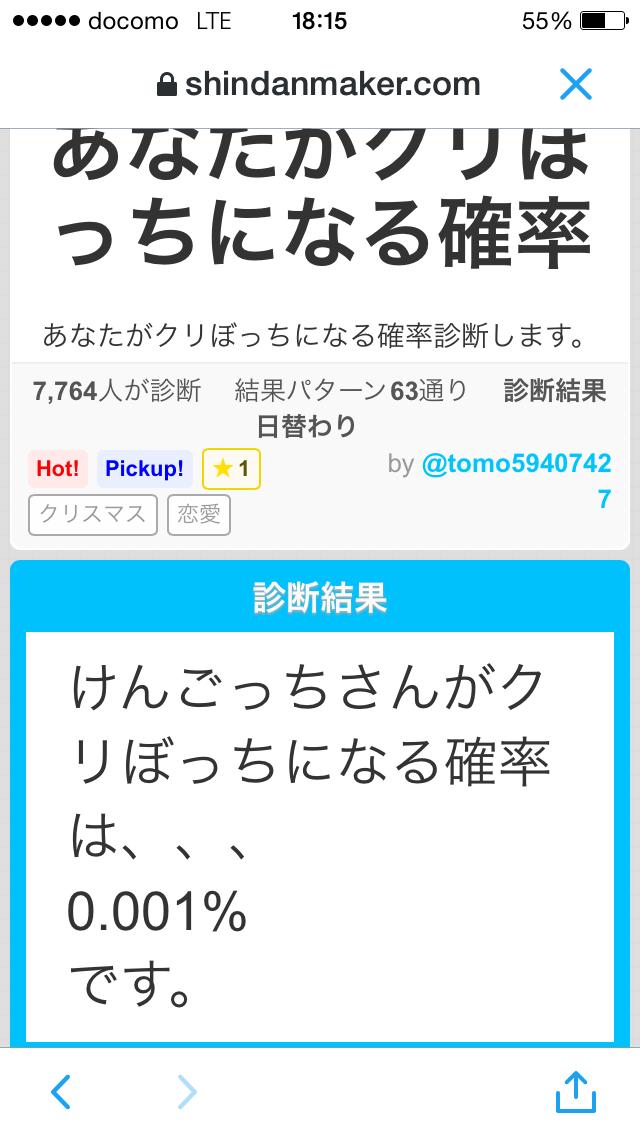Screen dimensions: 640x1136
Task: Close the in-app browser
Action: (576, 85)
